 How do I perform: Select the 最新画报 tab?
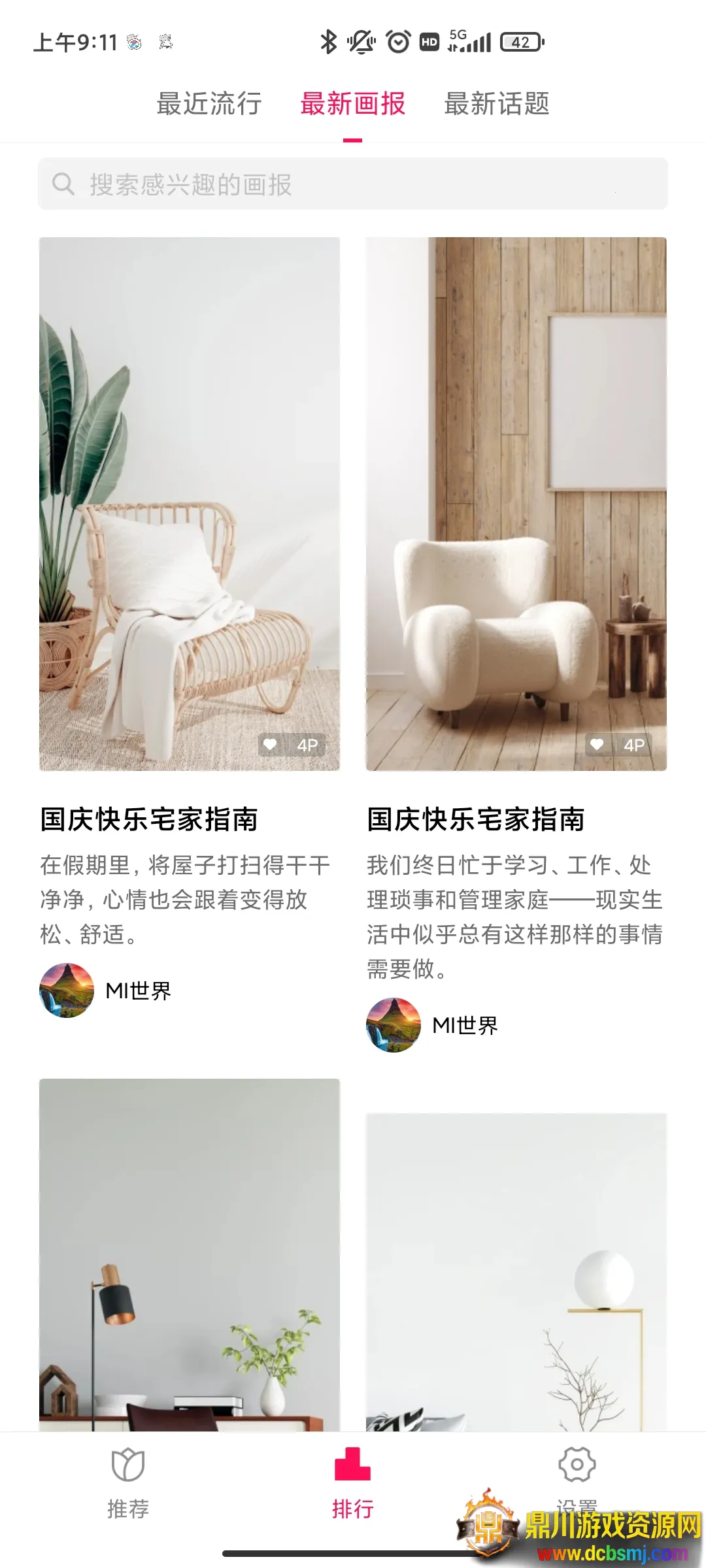click(353, 105)
